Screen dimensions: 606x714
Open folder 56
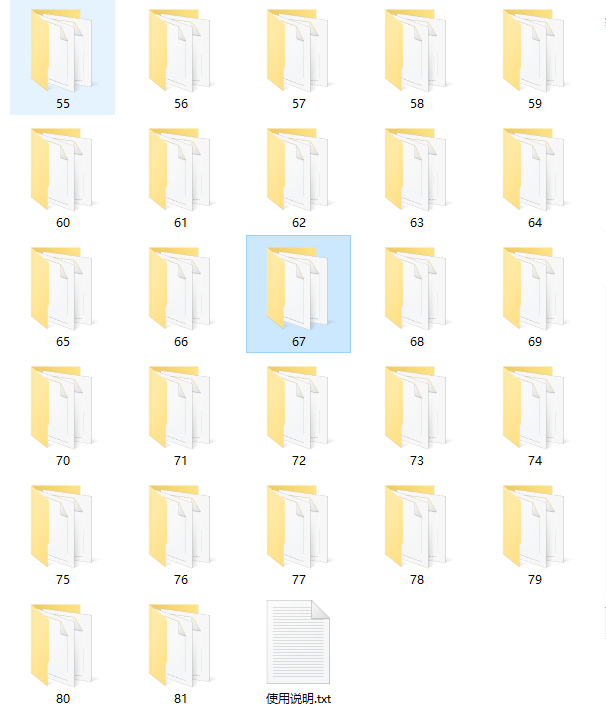click(180, 50)
